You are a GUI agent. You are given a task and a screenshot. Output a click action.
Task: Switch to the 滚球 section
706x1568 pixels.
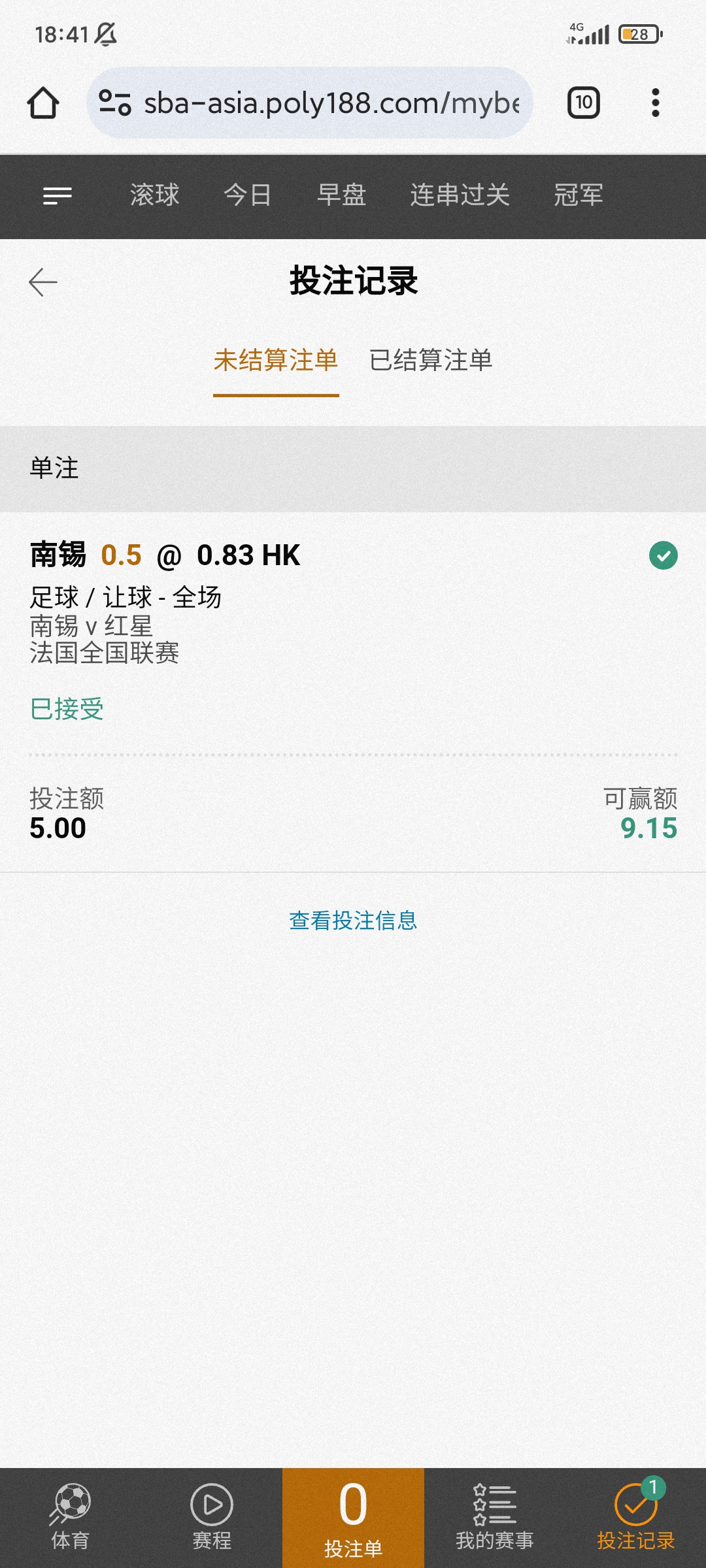click(154, 195)
